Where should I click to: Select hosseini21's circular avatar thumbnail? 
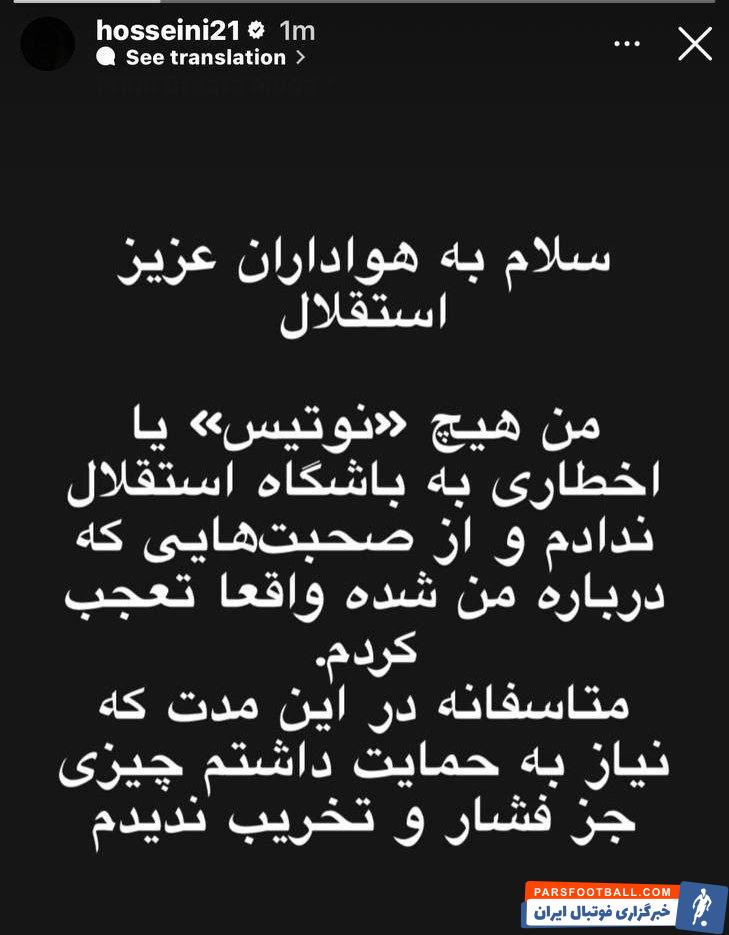click(x=47, y=43)
